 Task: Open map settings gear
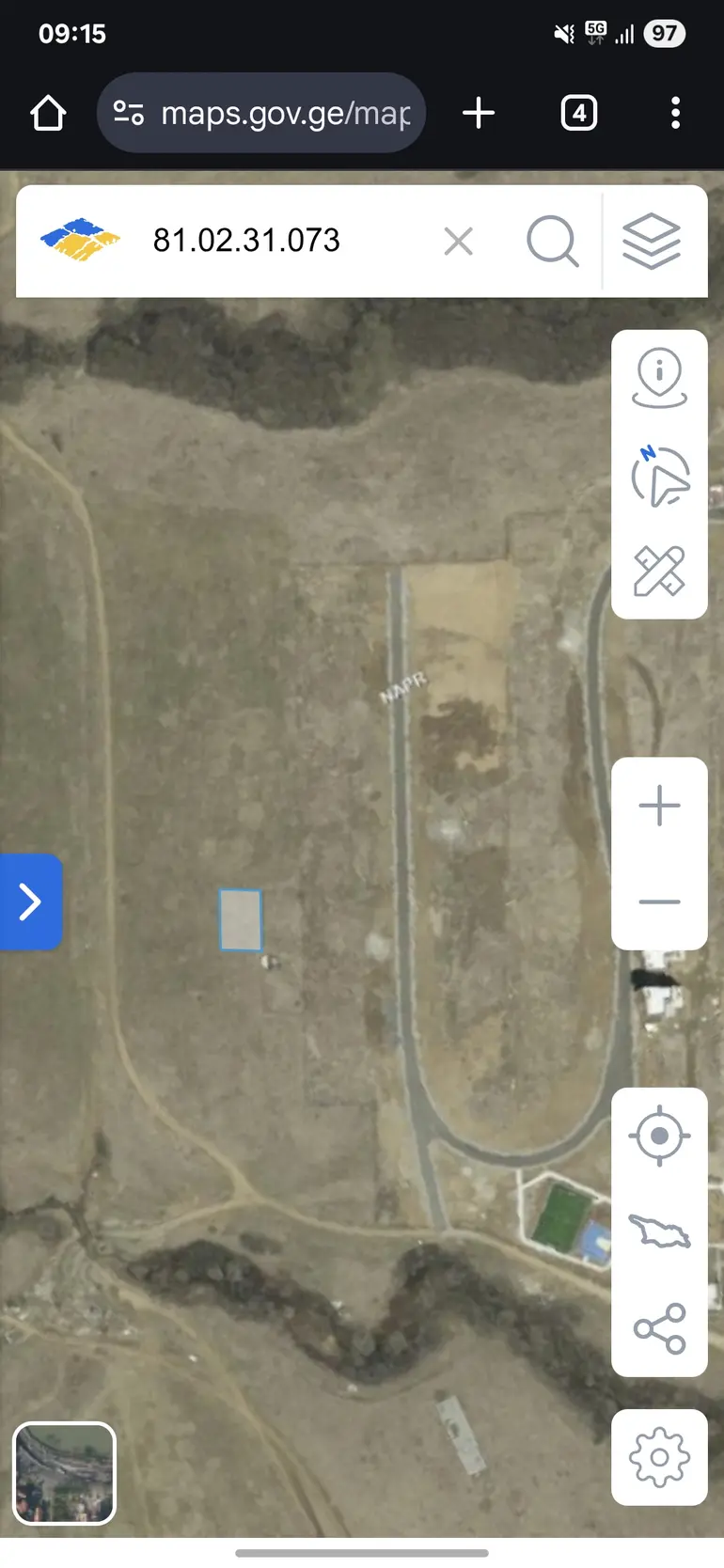pos(659,1457)
